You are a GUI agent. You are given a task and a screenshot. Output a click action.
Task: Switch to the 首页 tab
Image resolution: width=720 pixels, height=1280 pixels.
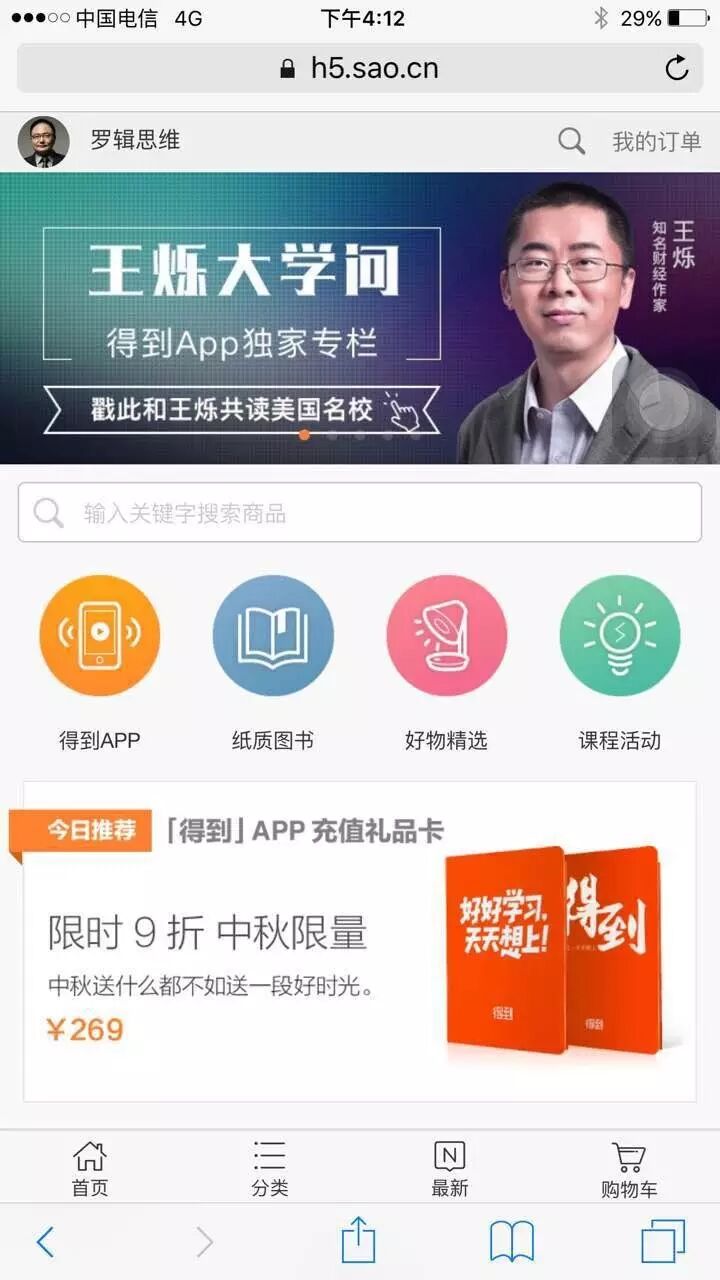(x=90, y=1169)
